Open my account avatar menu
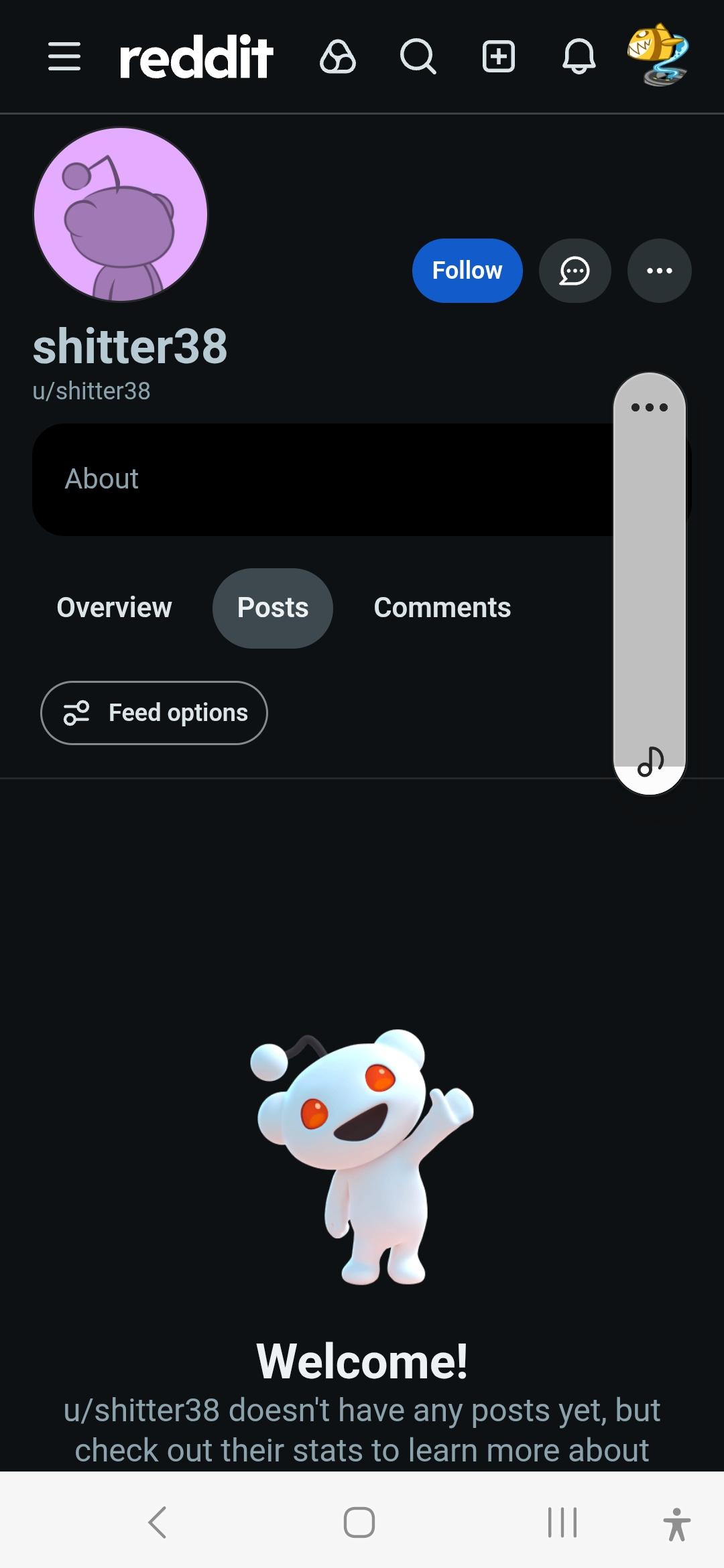 658,55
